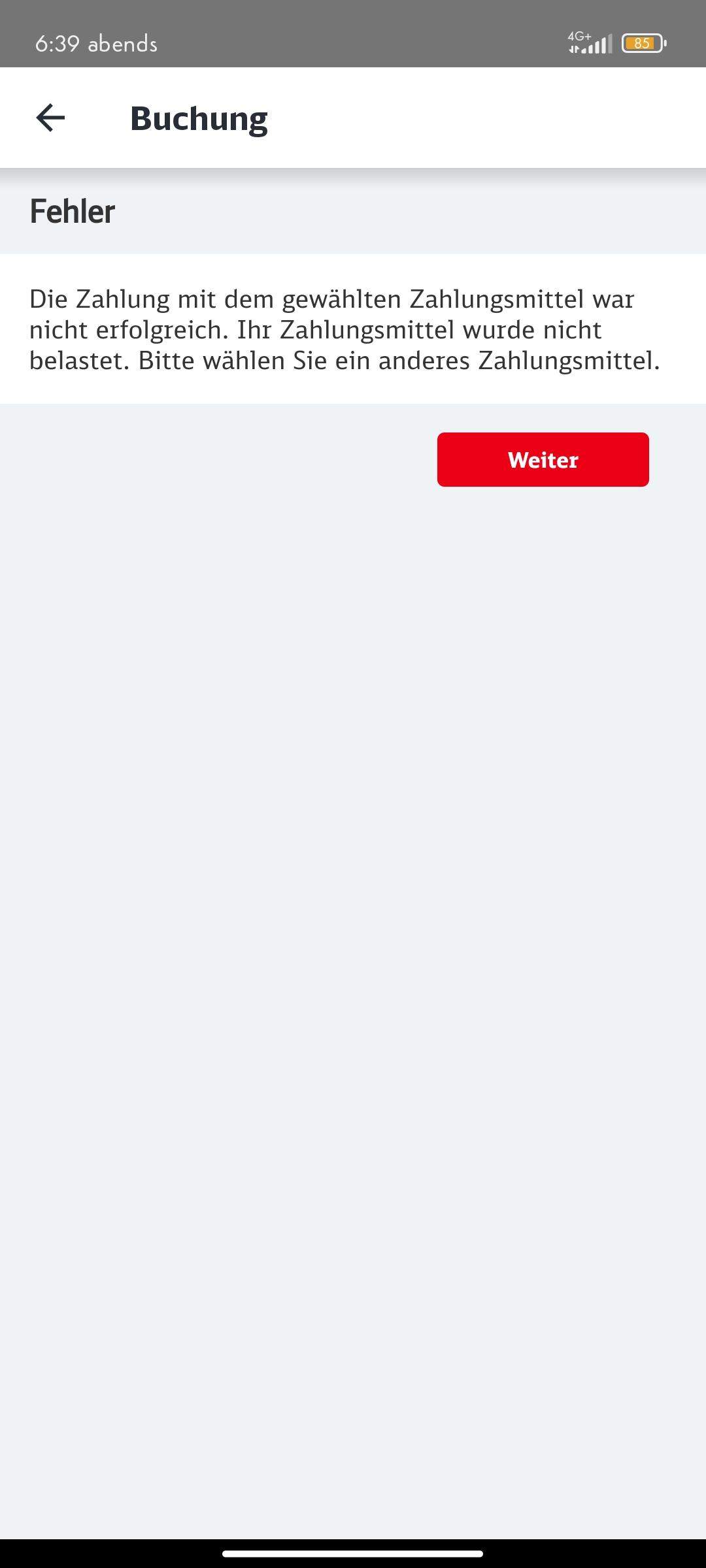Screen dimensions: 706x1568
Task: Tap the clock showing 6:39 abends
Action: [x=95, y=44]
